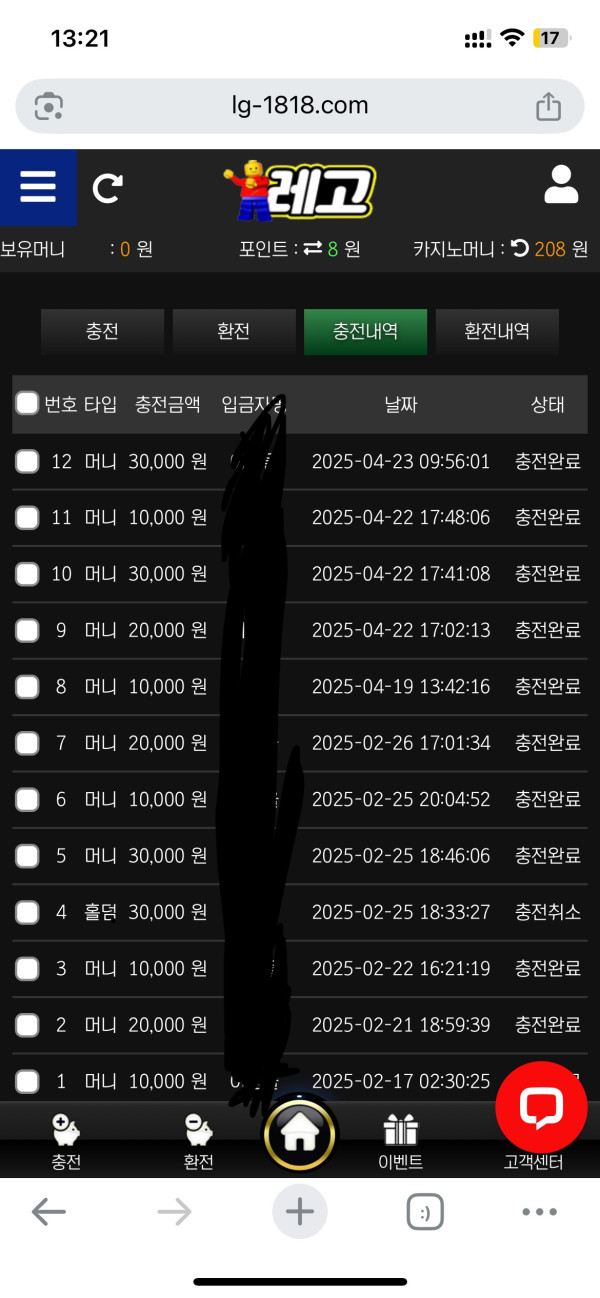Open the red live chat bubble

pos(541,1107)
